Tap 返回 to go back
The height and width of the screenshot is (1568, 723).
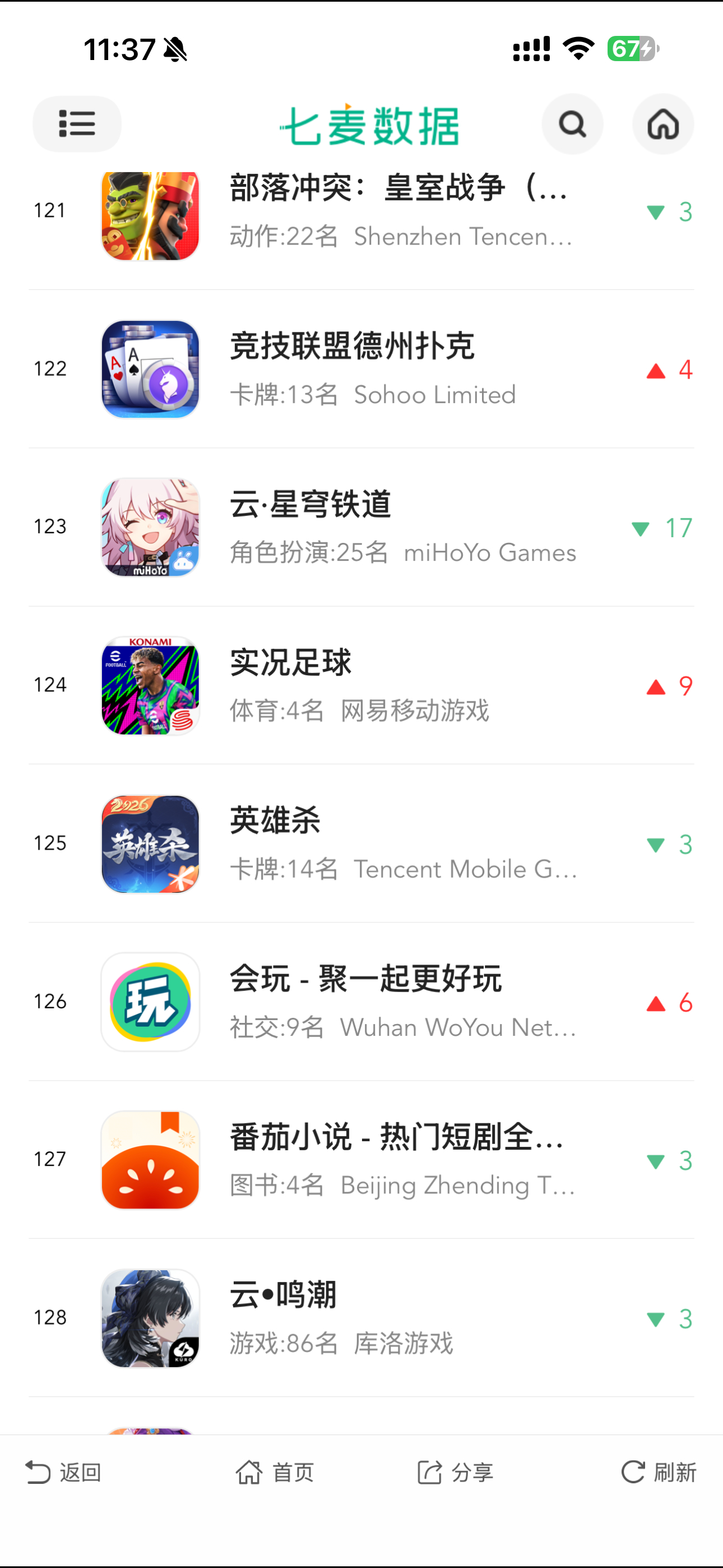coord(63,1473)
